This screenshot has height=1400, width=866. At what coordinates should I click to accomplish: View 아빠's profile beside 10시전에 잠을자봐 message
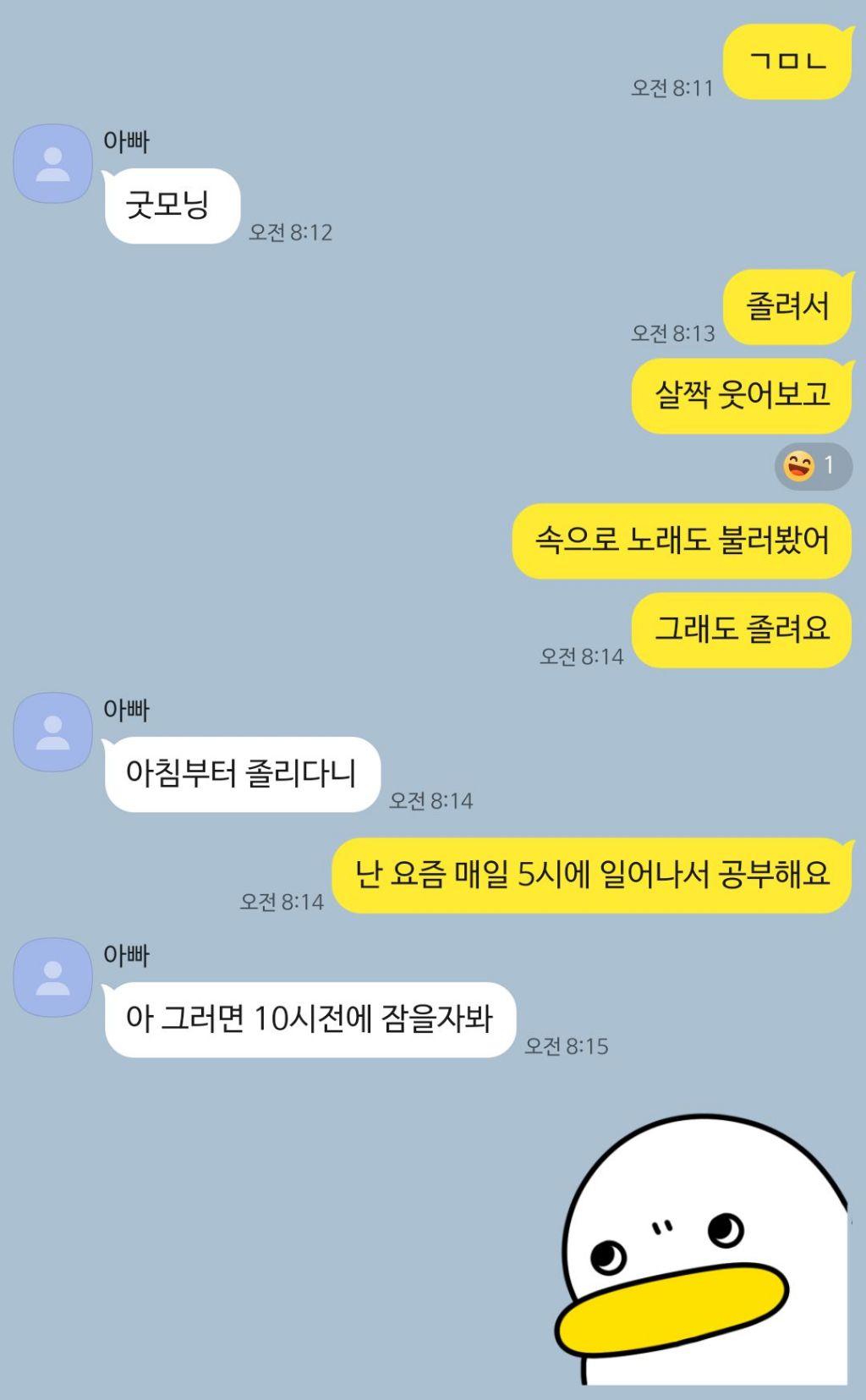52,977
